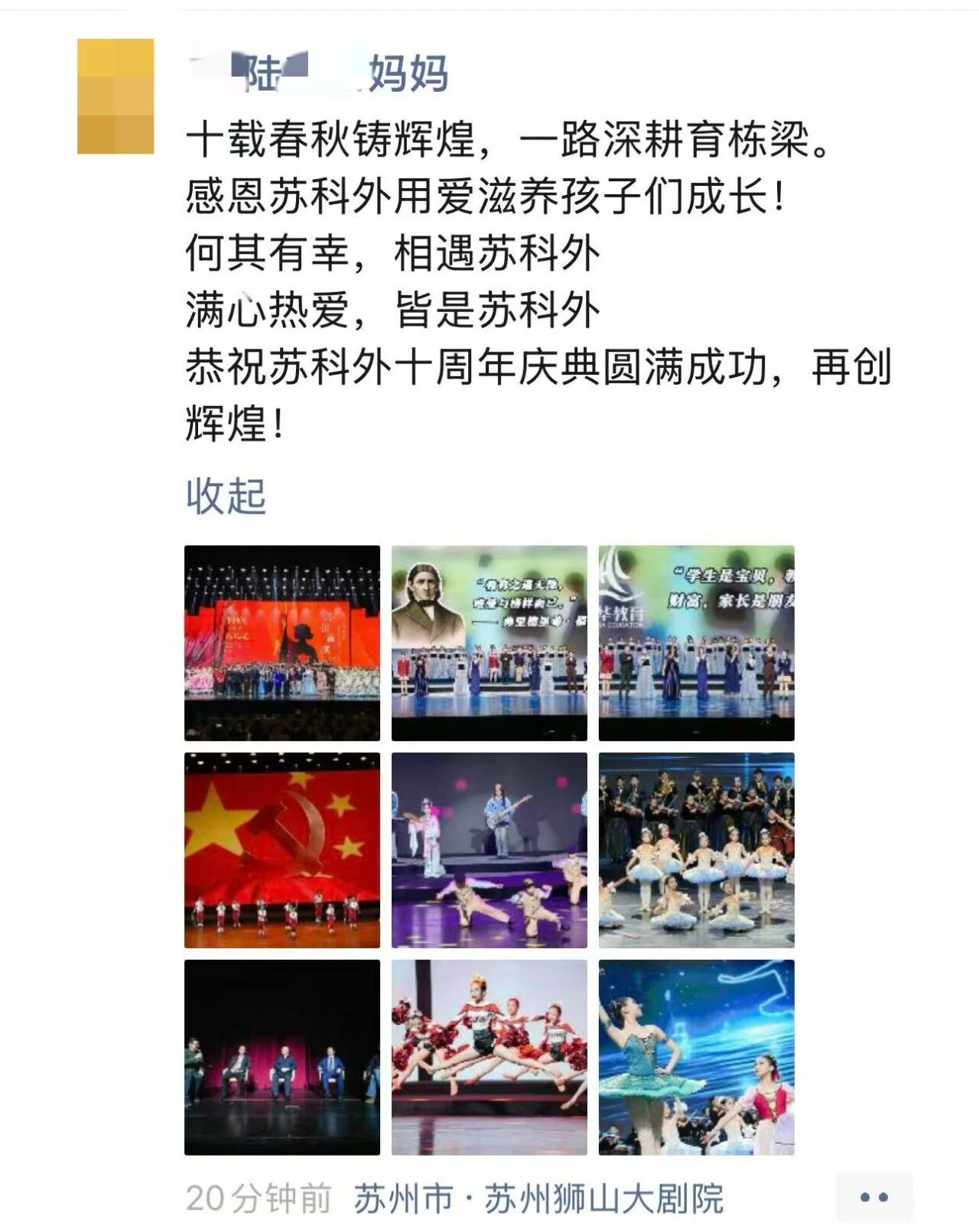Open the seated panel talk photo
Image resolution: width=979 pixels, height=1232 pixels.
[x=282, y=1057]
